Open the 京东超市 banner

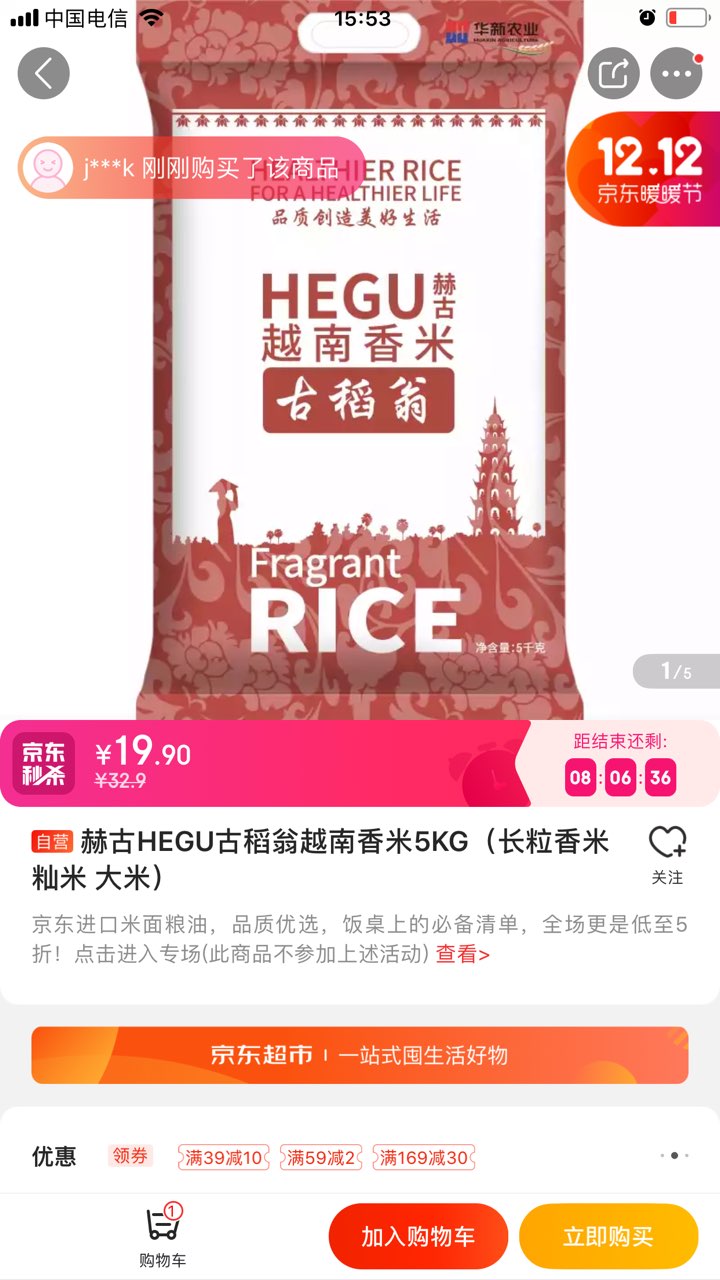[360, 1055]
